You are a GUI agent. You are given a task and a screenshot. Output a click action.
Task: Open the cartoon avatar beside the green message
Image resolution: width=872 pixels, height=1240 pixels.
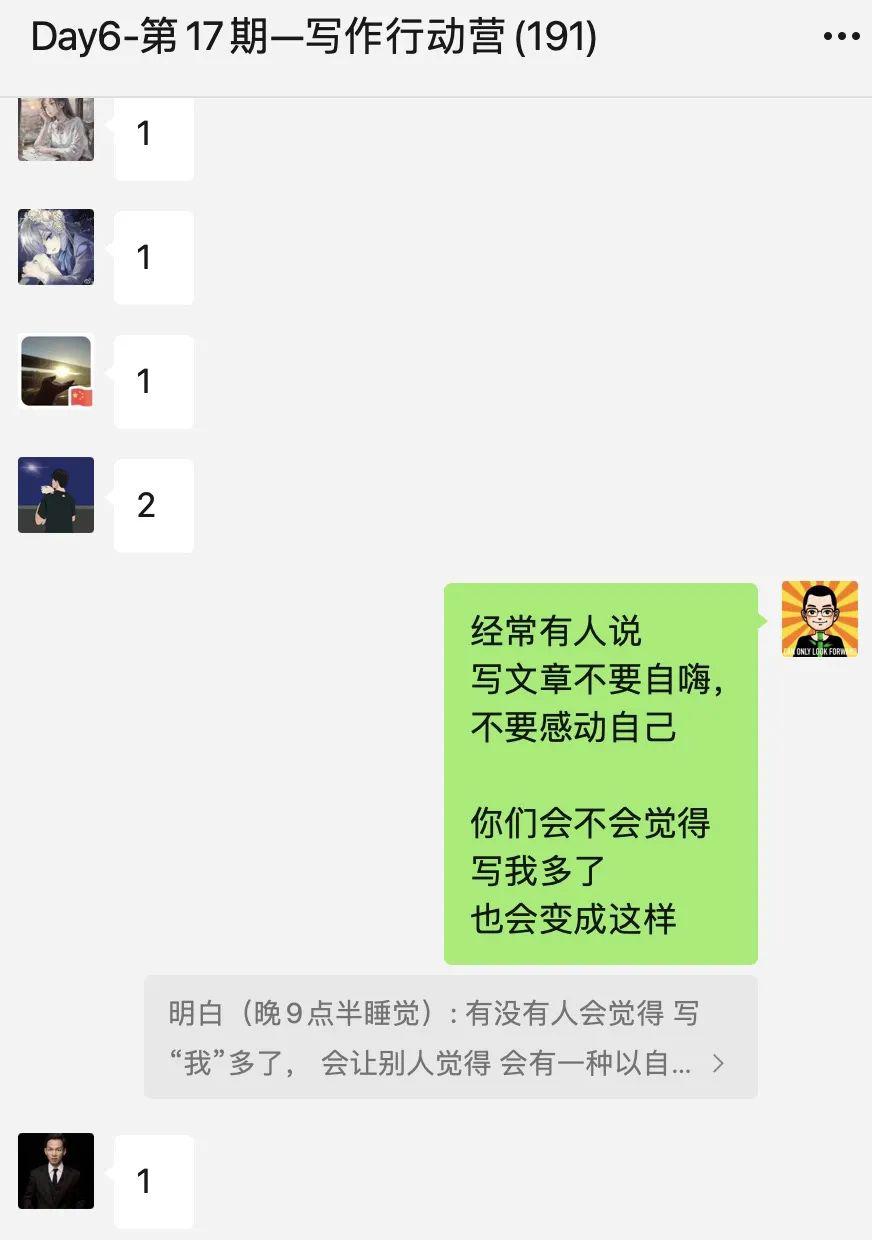(x=820, y=618)
